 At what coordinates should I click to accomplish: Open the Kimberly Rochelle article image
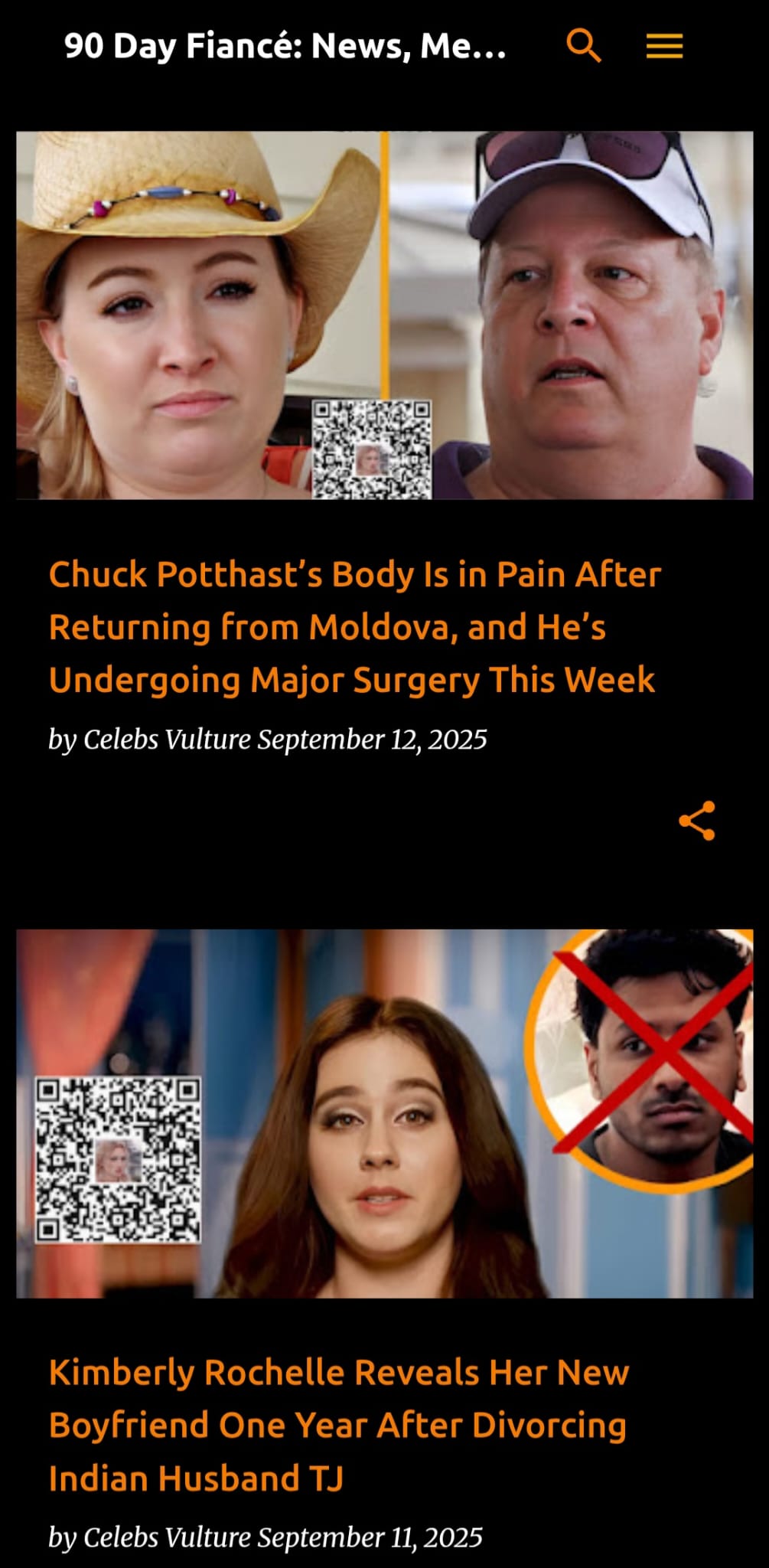coord(384,1113)
